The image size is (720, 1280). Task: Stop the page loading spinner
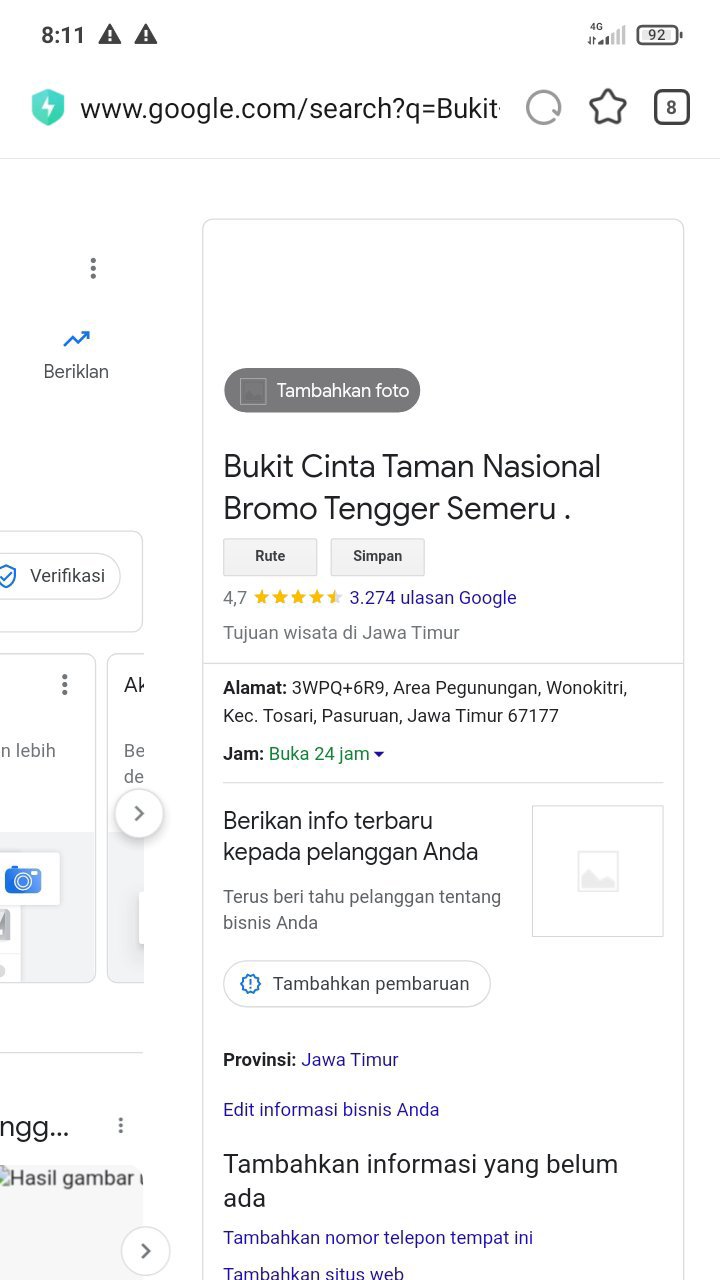pyautogui.click(x=543, y=108)
